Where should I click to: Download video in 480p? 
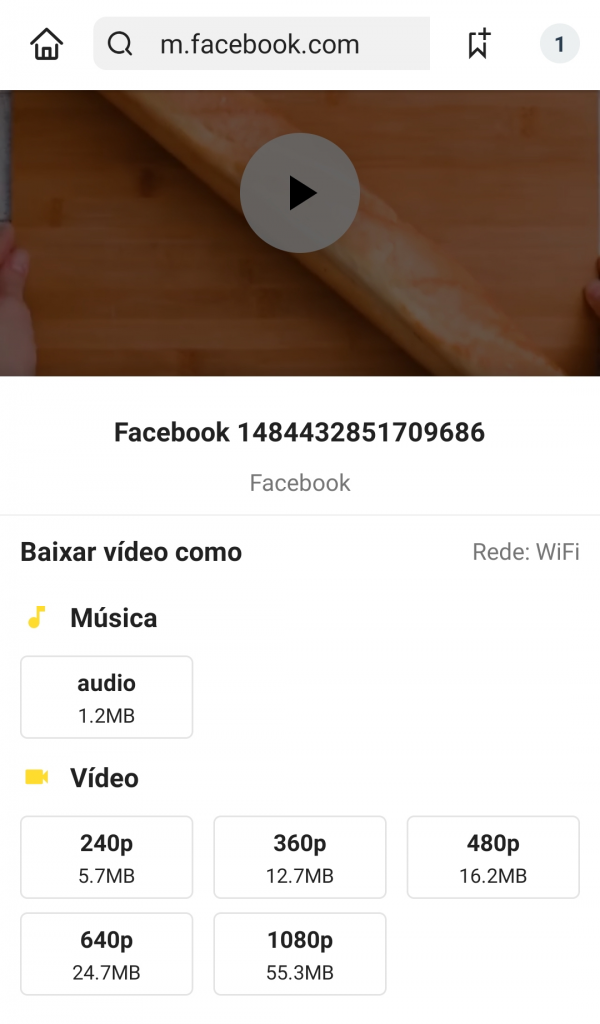click(493, 858)
